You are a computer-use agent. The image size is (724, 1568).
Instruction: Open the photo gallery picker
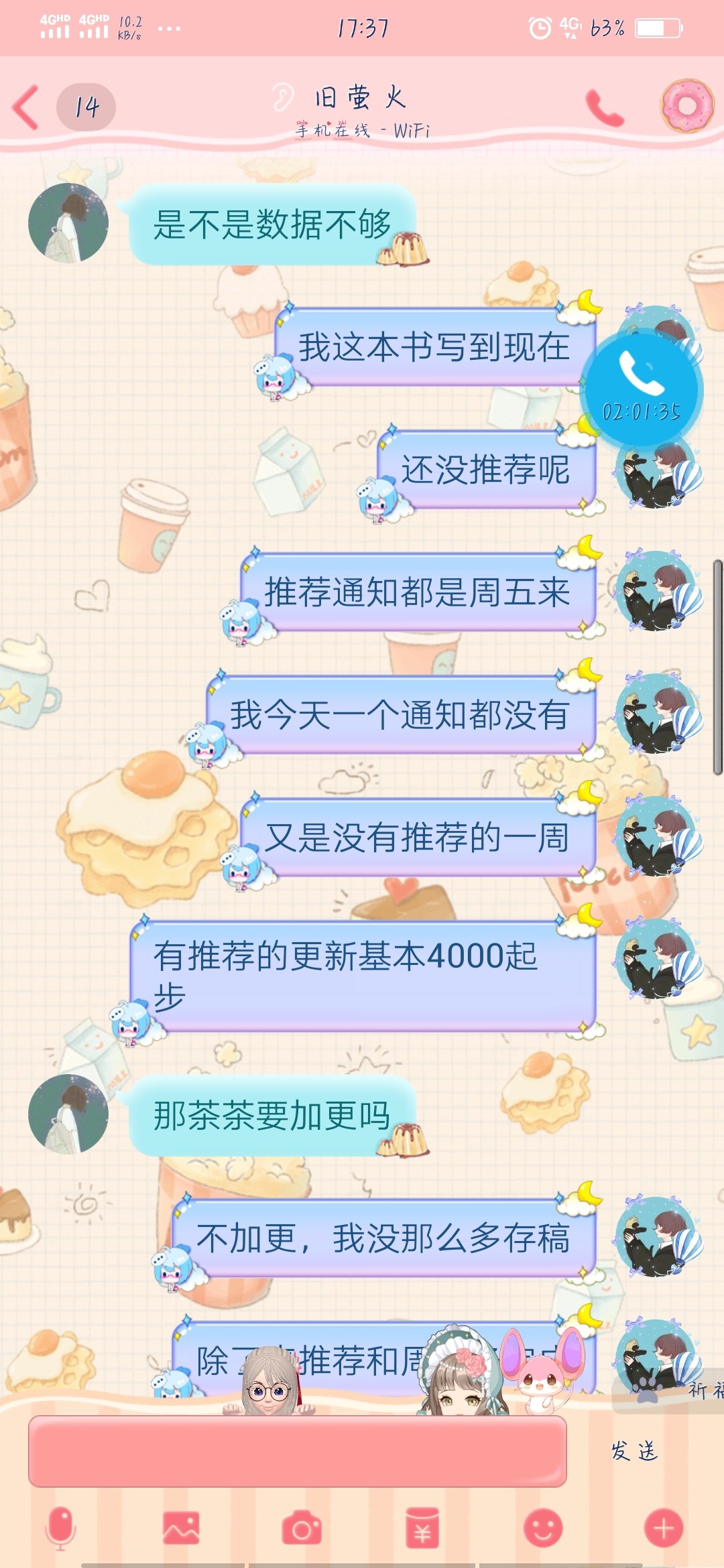click(x=181, y=1528)
